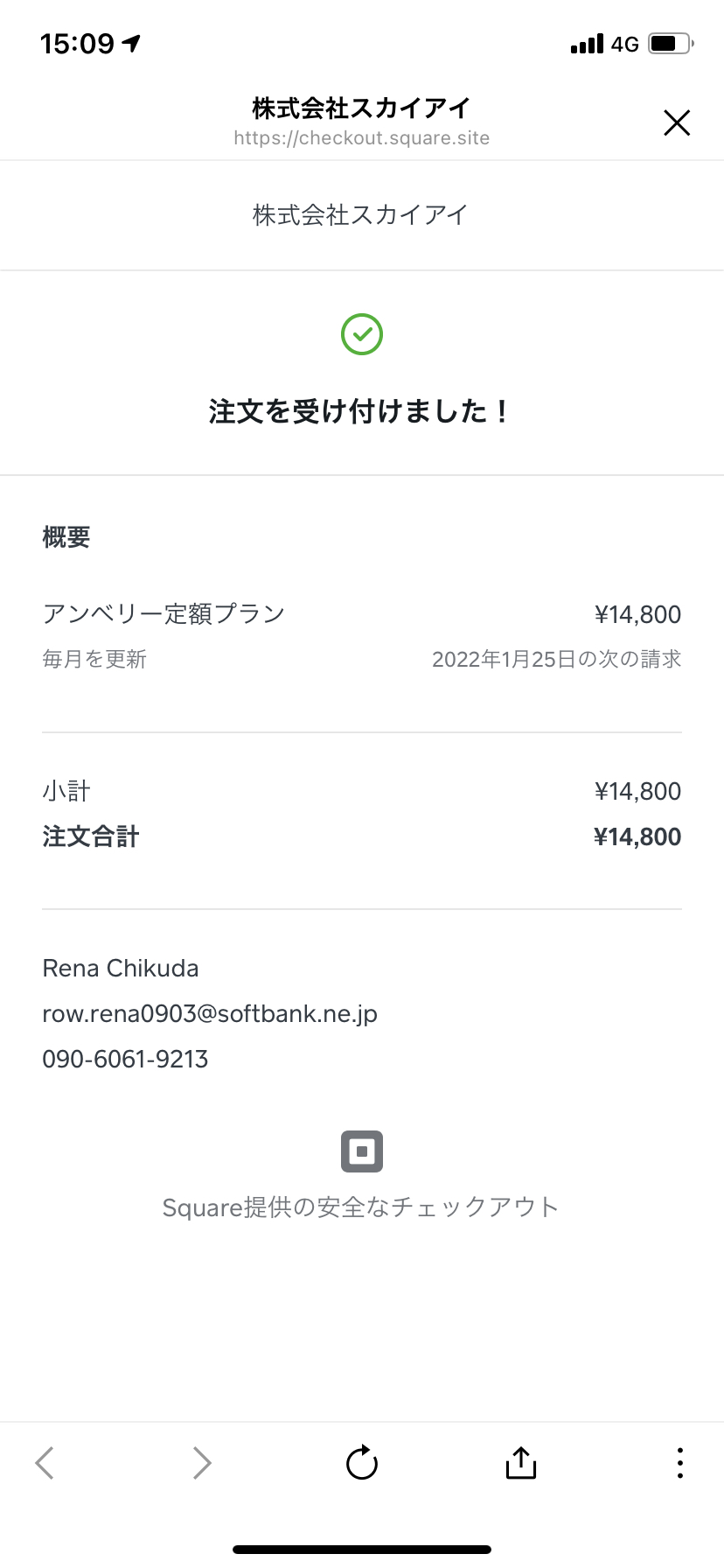
Task: Close the in-app browser with the X
Action: coord(677,122)
